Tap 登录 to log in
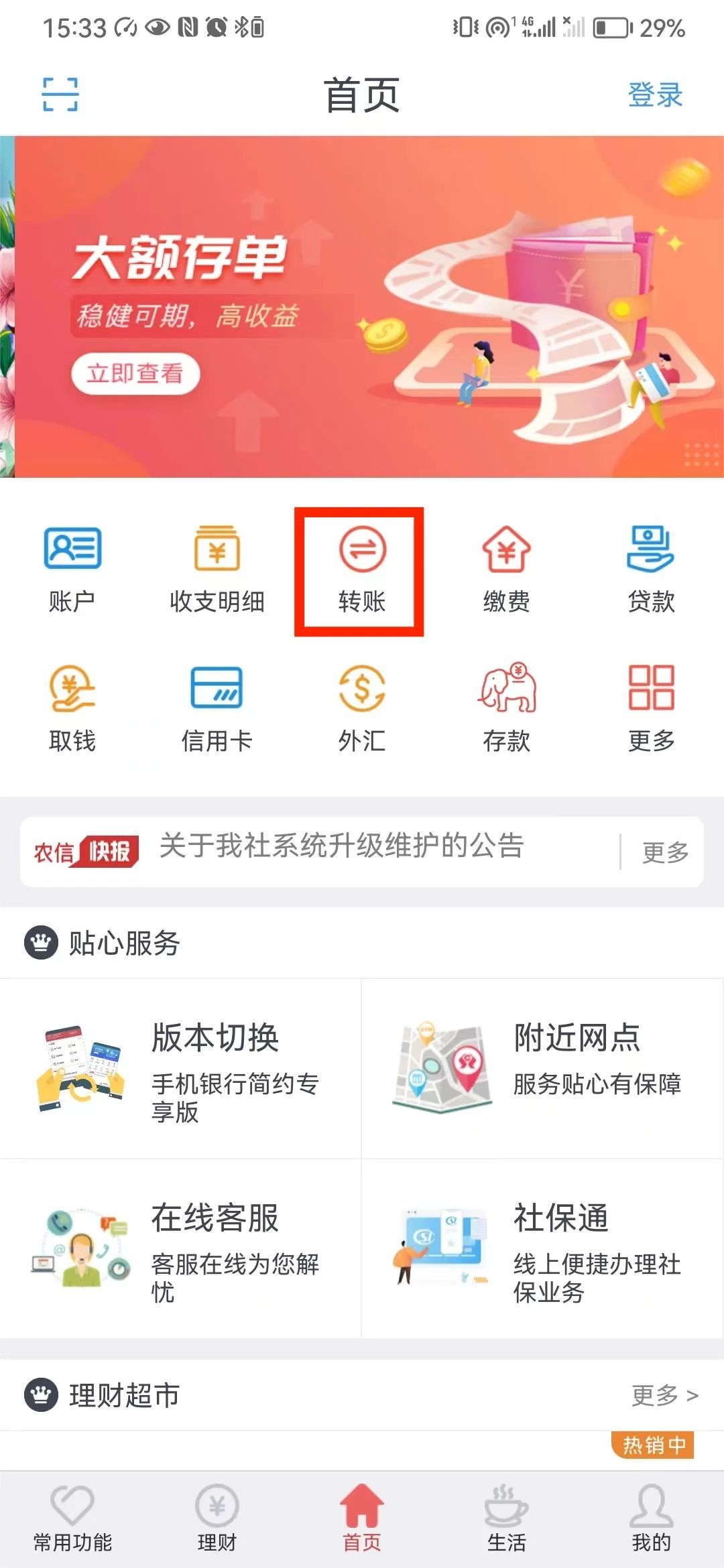 654,94
